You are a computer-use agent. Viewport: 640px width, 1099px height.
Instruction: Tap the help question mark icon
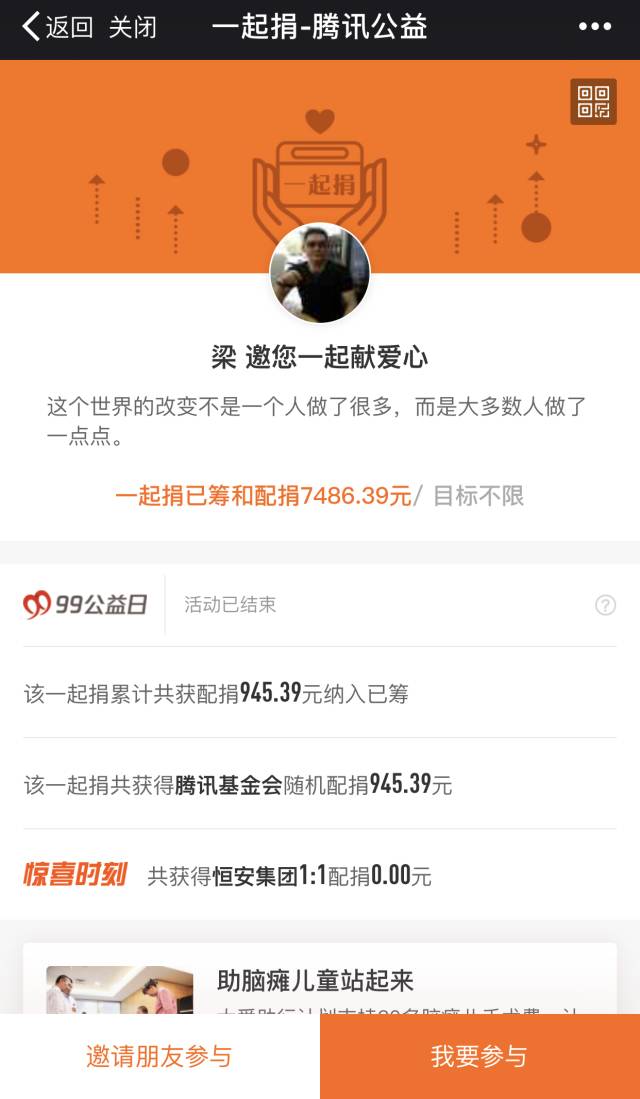[605, 605]
